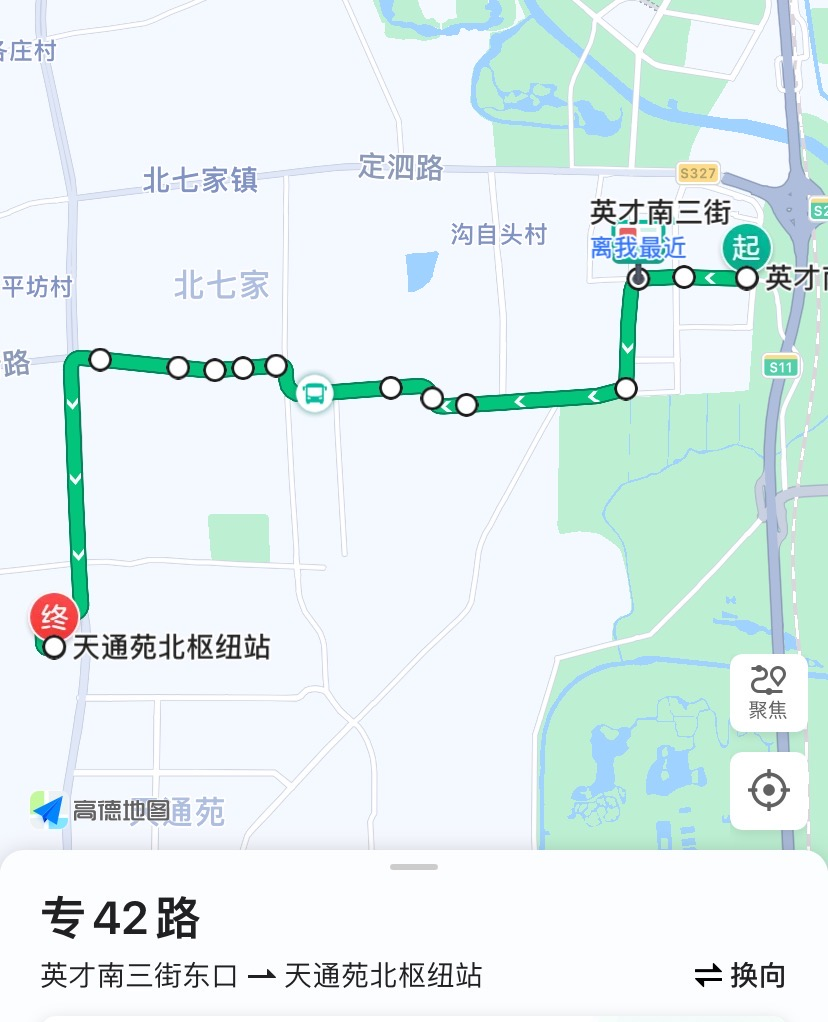
Task: Switch route direction with 换向
Action: click(740, 975)
